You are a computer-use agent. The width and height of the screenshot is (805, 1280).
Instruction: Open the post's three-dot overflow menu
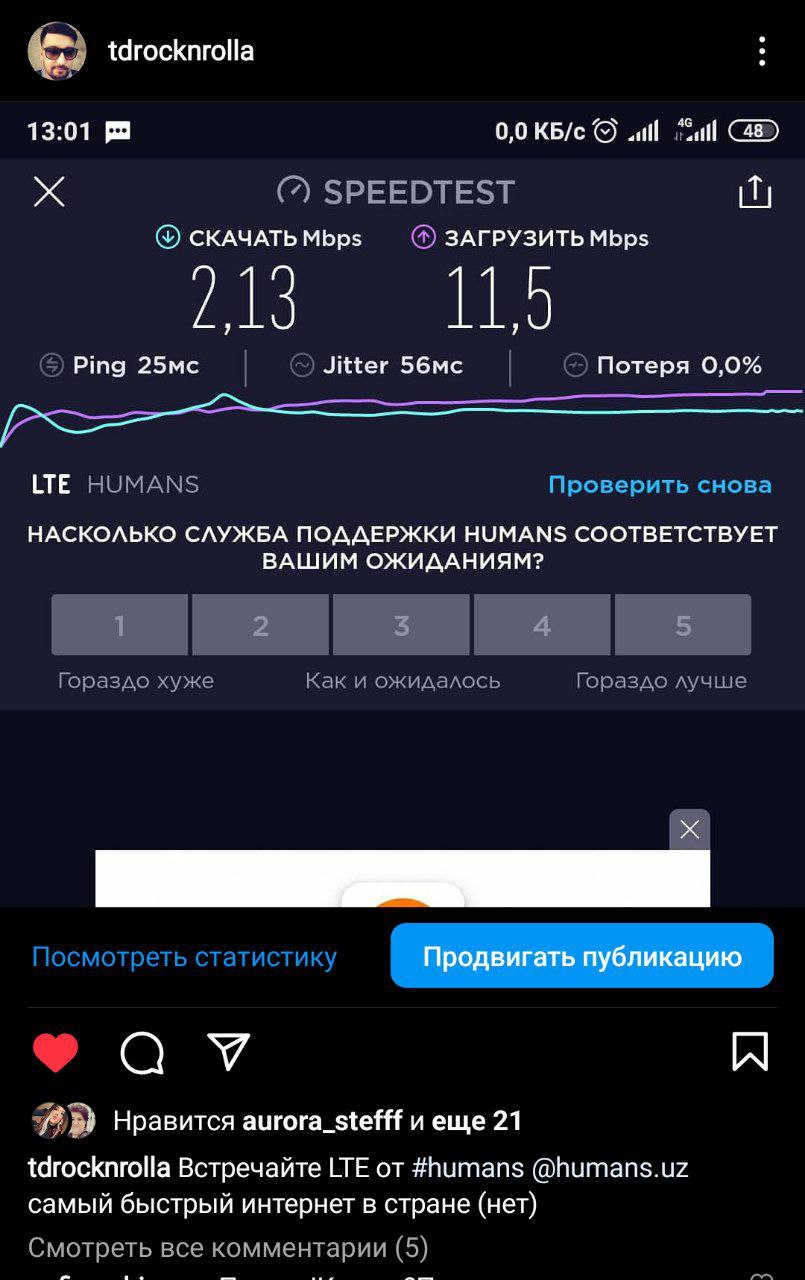click(x=762, y=51)
